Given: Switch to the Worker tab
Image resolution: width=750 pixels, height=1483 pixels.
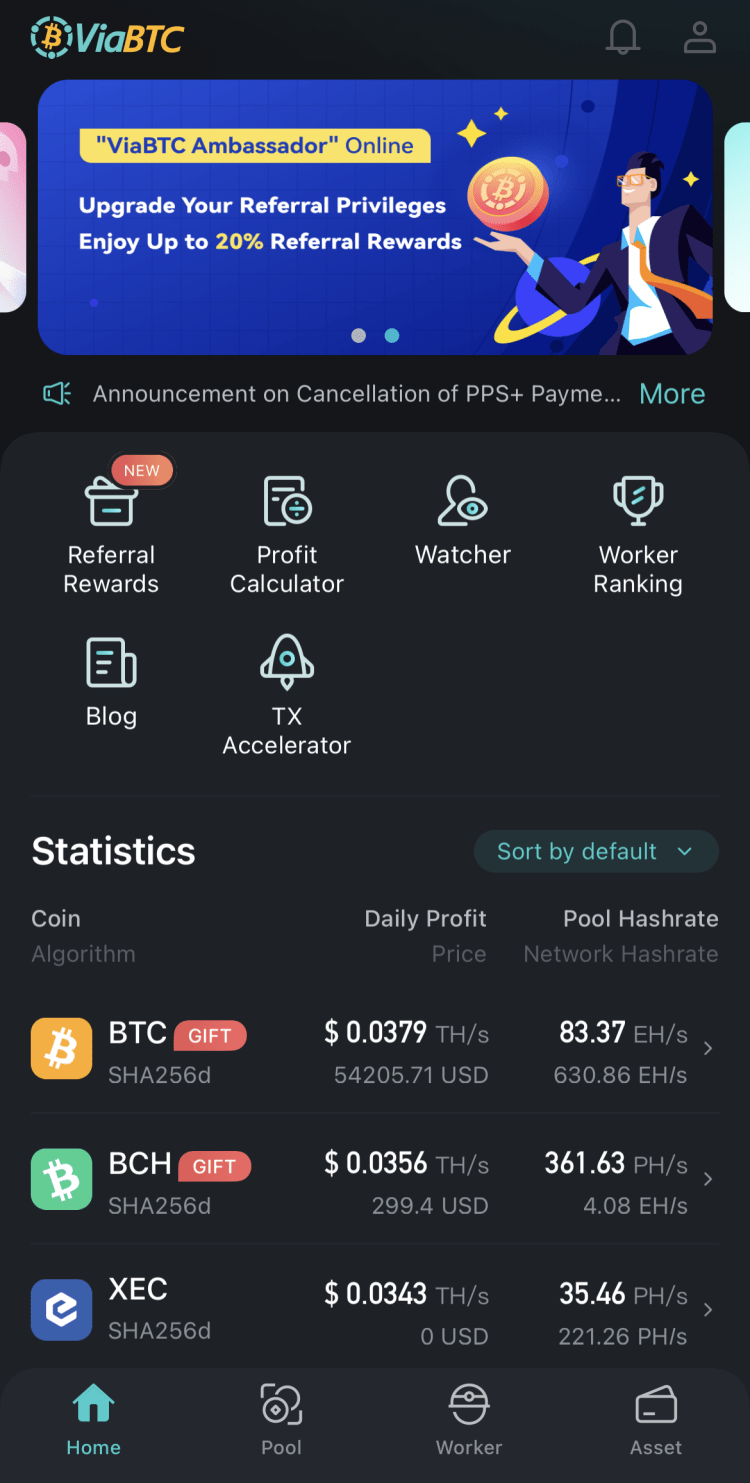Looking at the screenshot, I should [469, 1420].
